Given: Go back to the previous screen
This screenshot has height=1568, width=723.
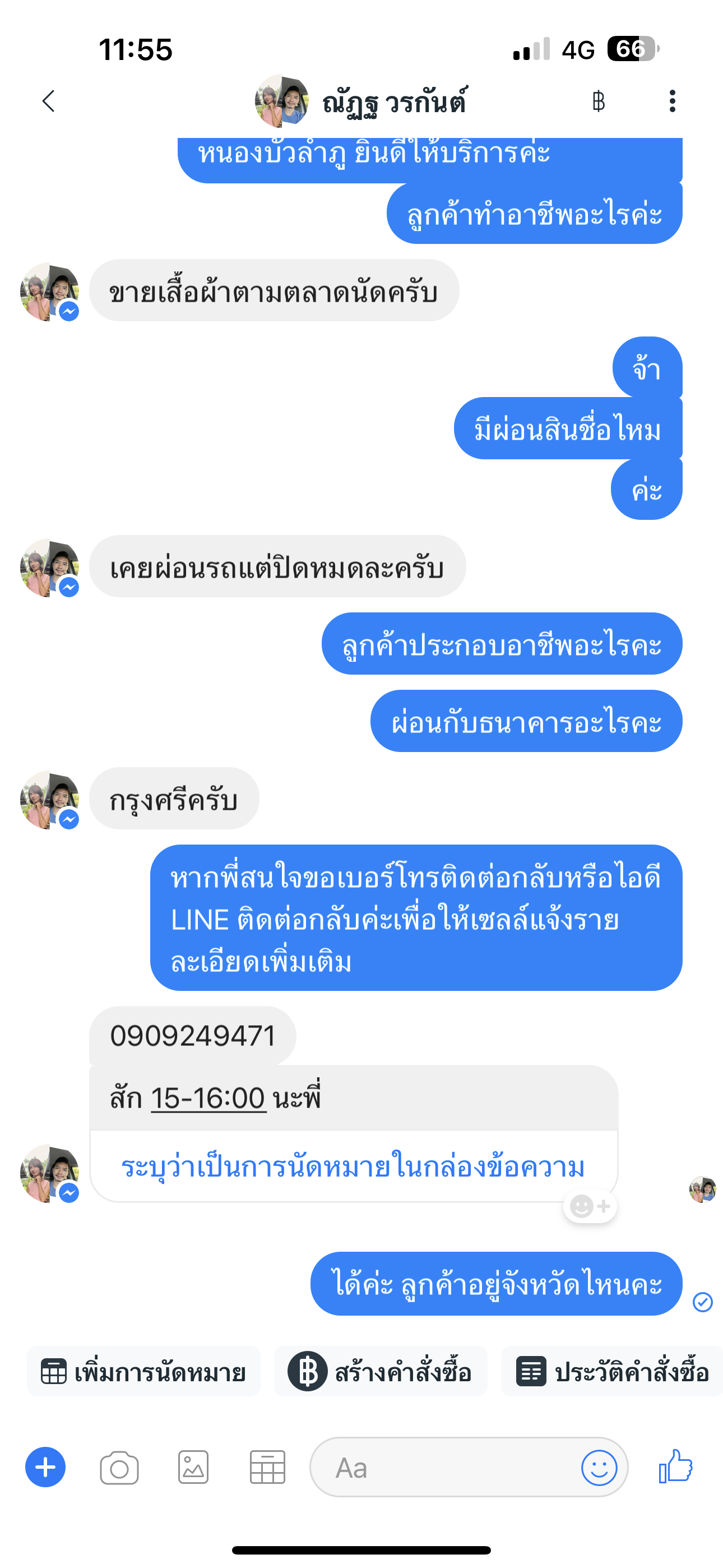Looking at the screenshot, I should [x=49, y=101].
